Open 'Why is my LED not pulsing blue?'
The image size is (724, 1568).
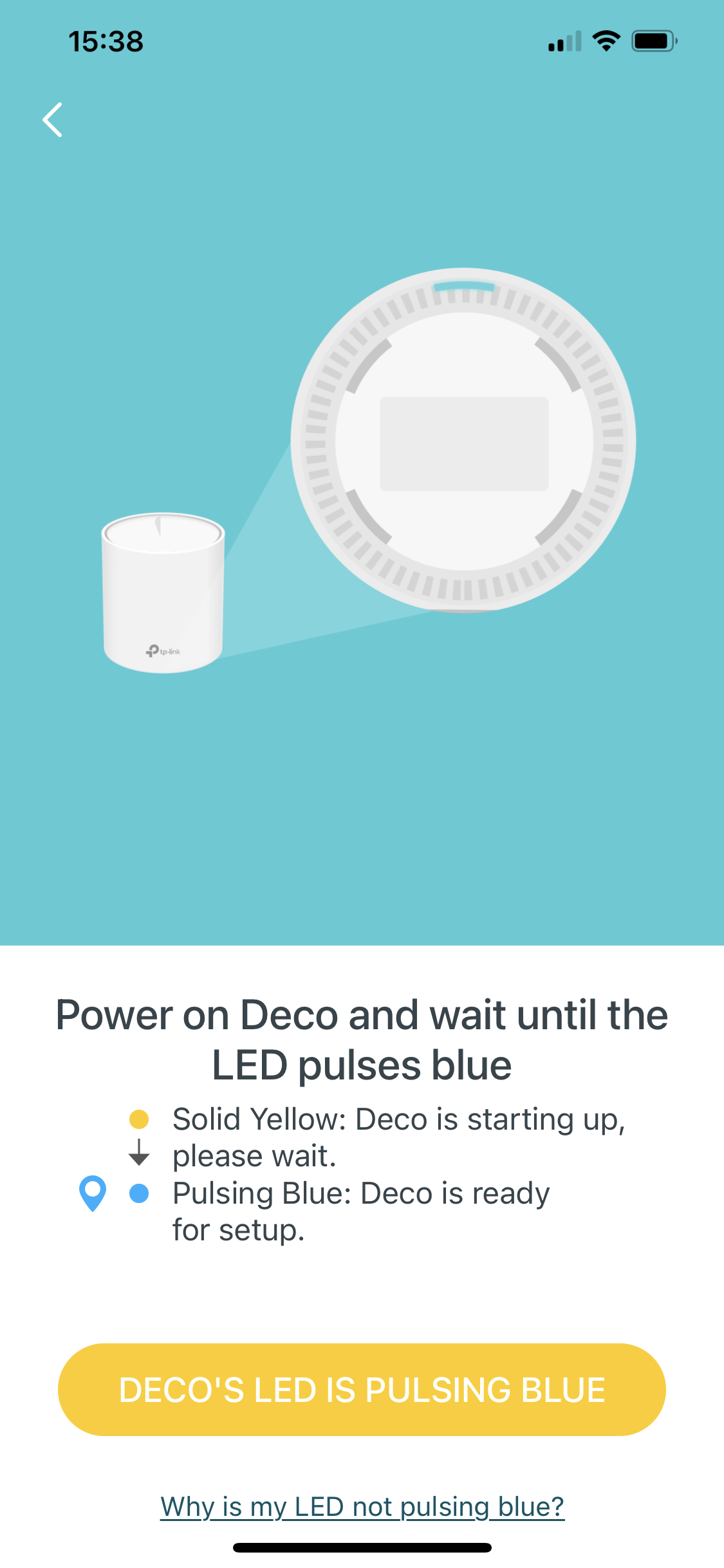(x=362, y=1507)
